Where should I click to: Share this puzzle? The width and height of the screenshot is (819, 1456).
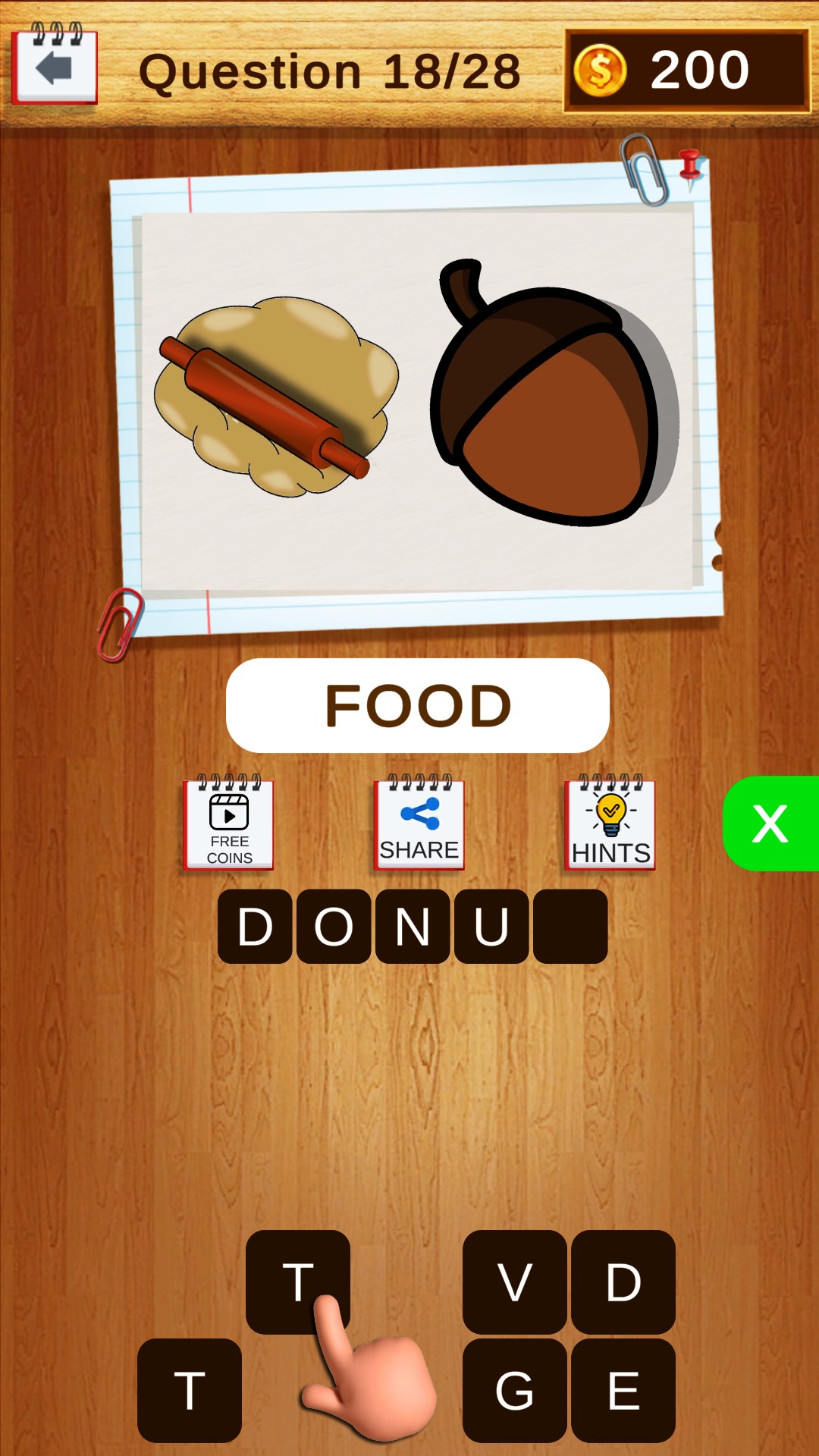419,824
